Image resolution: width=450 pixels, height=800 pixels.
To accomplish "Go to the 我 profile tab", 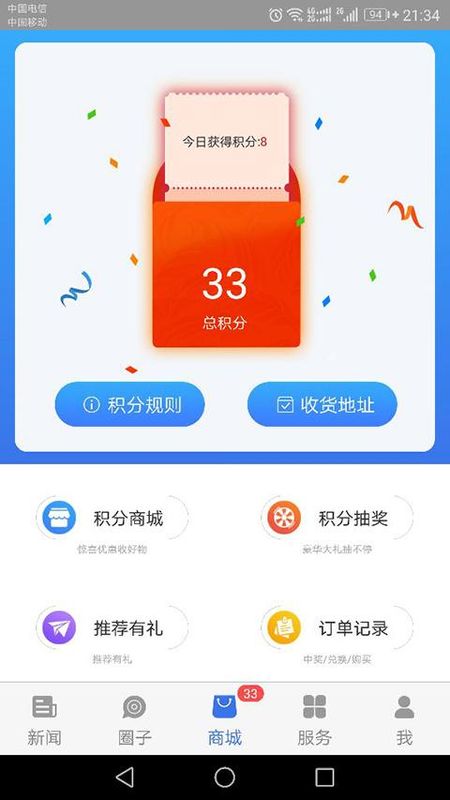I will 404,719.
